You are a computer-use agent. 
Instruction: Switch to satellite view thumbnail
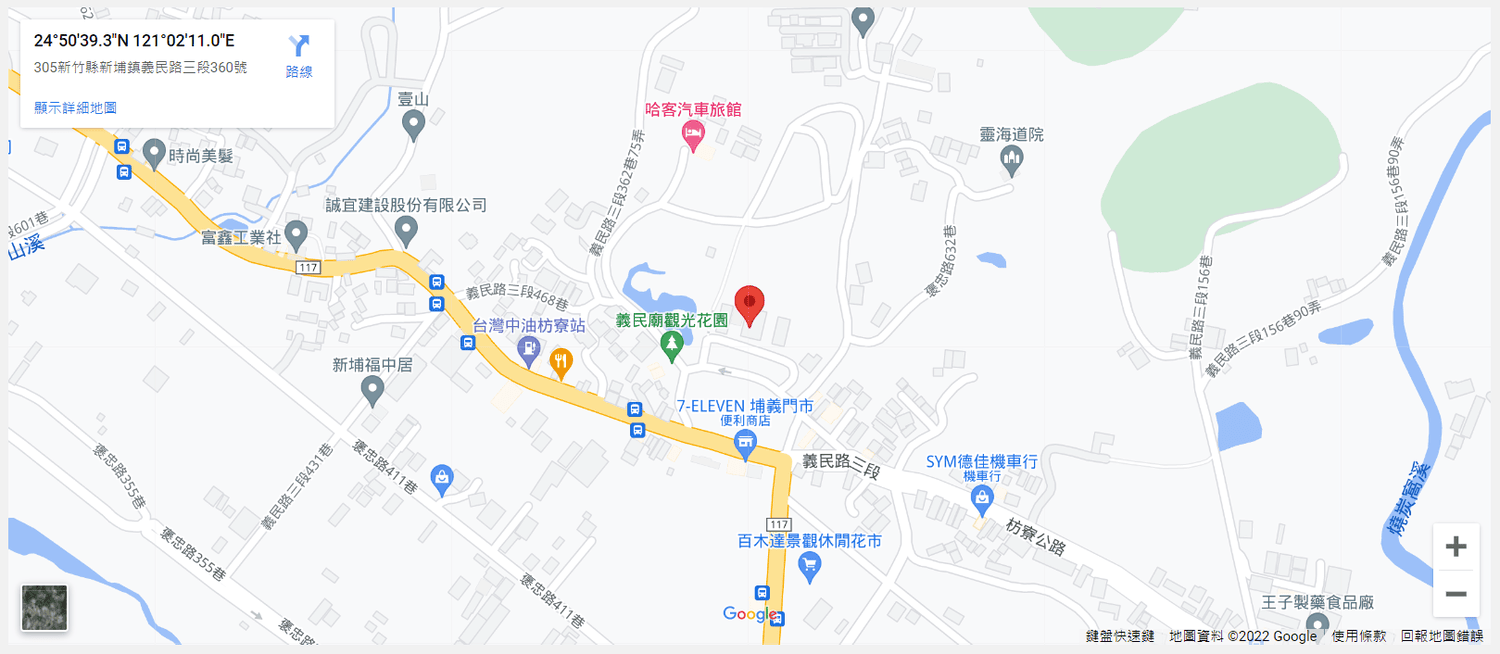45,608
